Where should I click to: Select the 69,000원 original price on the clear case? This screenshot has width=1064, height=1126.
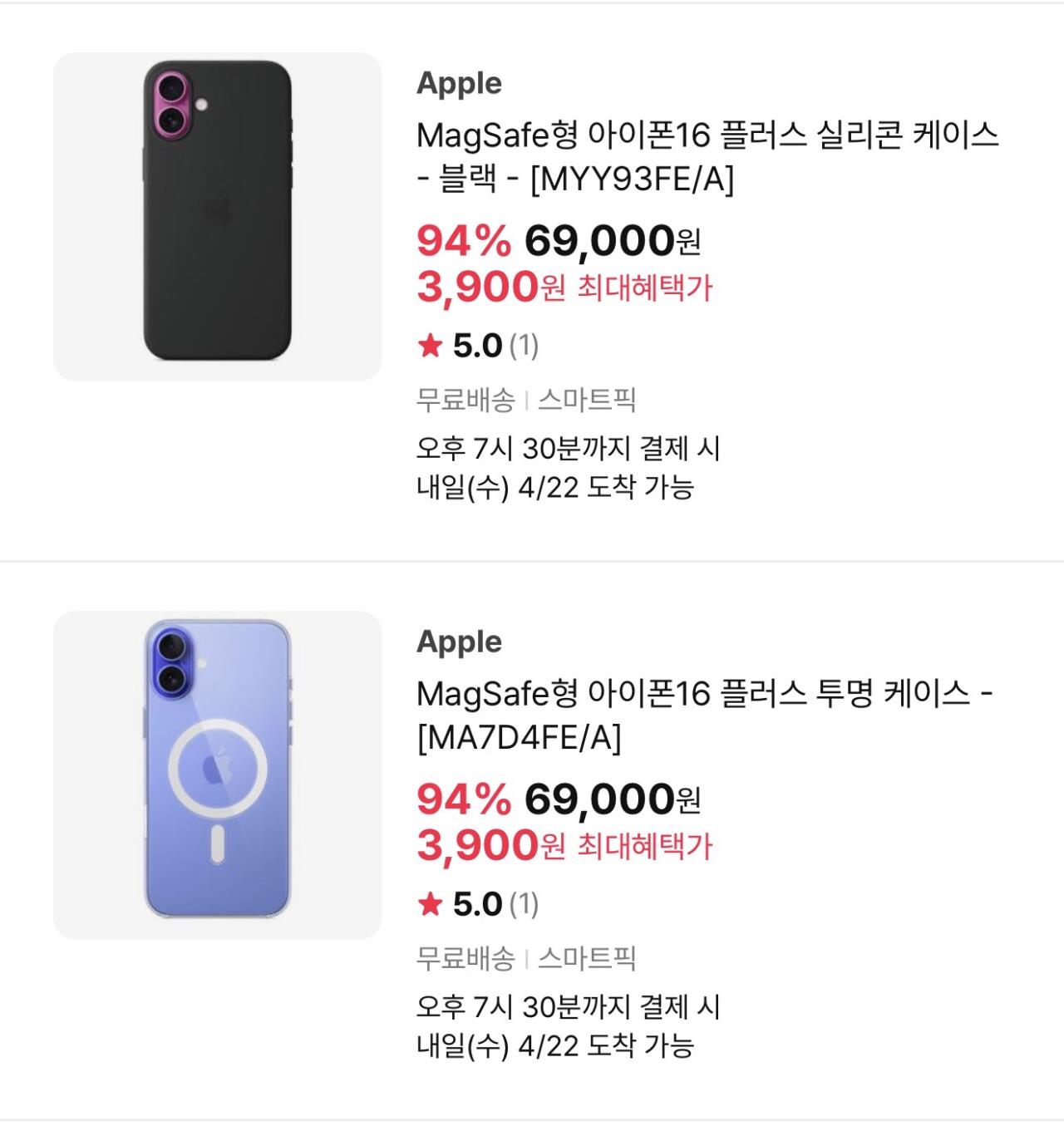click(607, 798)
